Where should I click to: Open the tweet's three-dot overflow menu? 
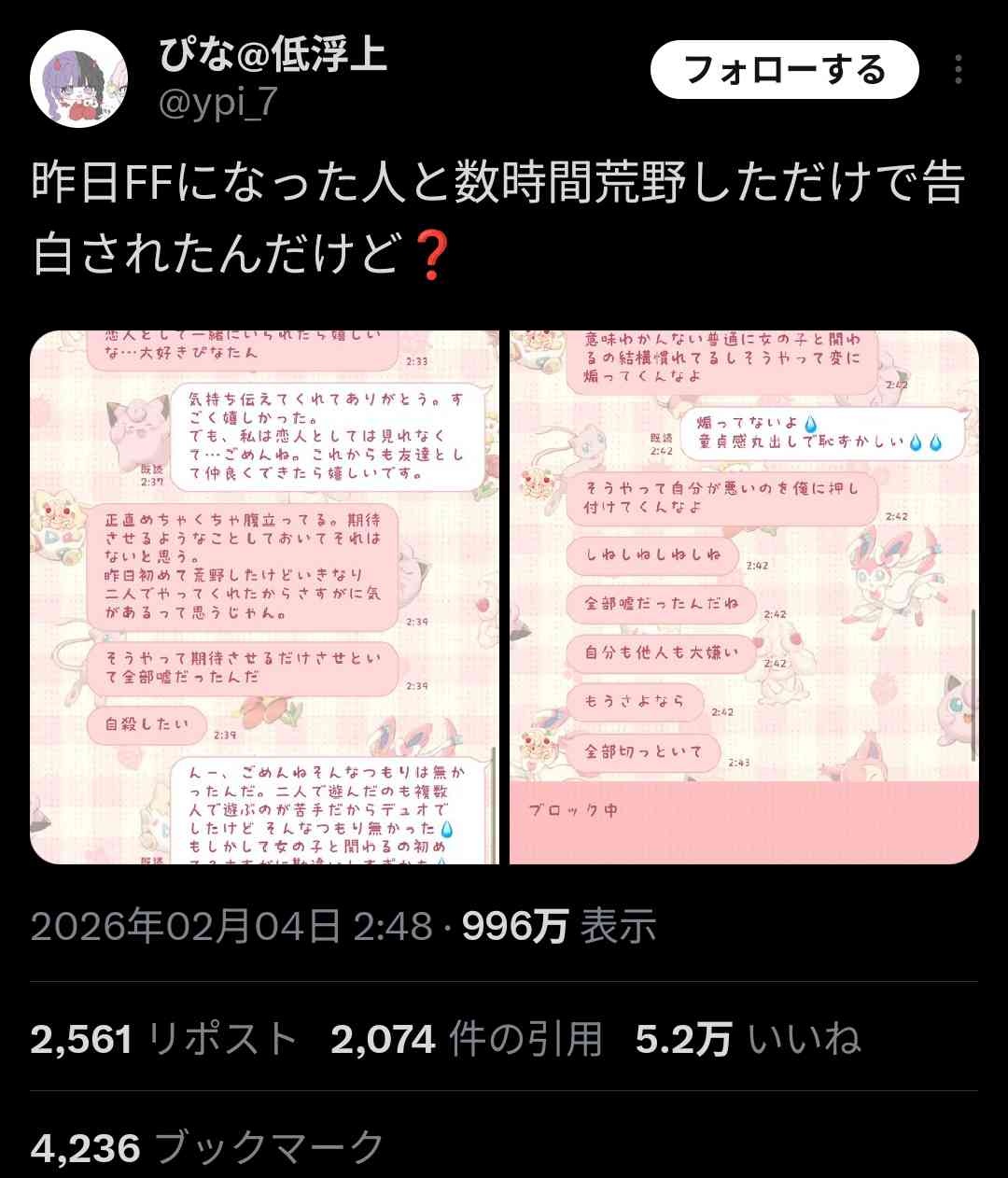(959, 70)
